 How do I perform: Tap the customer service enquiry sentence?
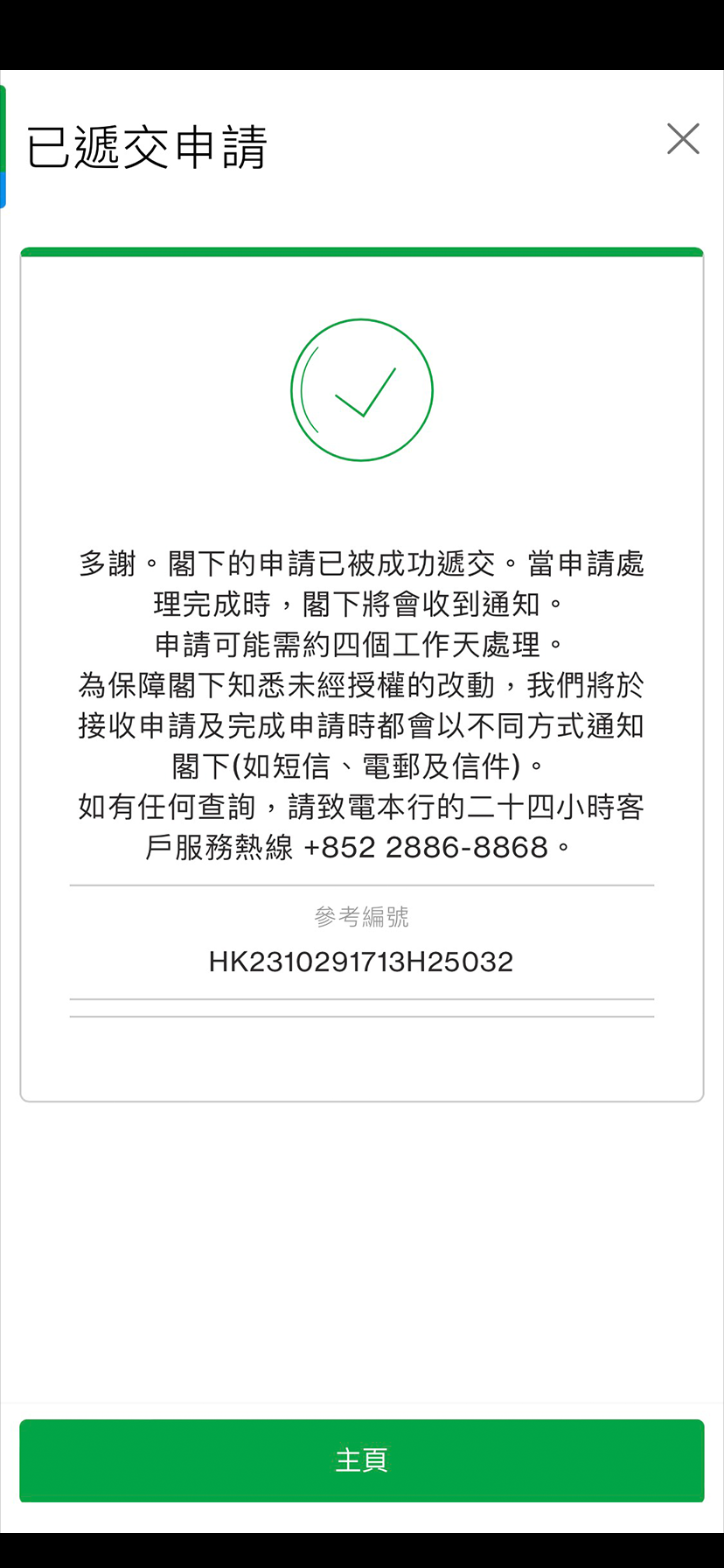[361, 808]
